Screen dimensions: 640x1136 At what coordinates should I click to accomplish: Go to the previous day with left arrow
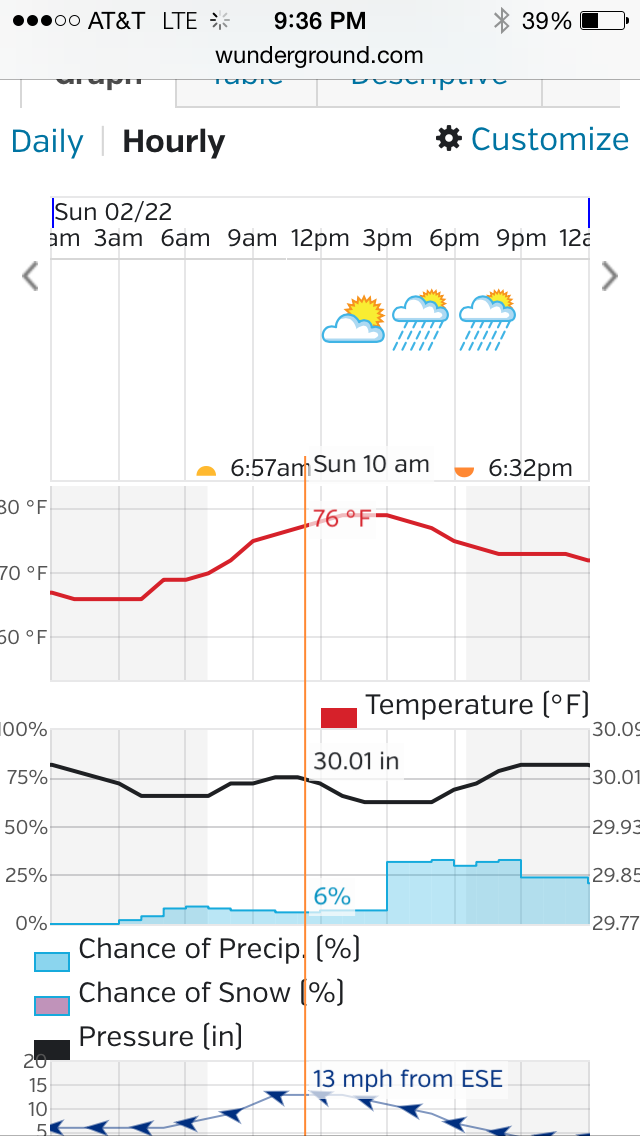point(30,276)
